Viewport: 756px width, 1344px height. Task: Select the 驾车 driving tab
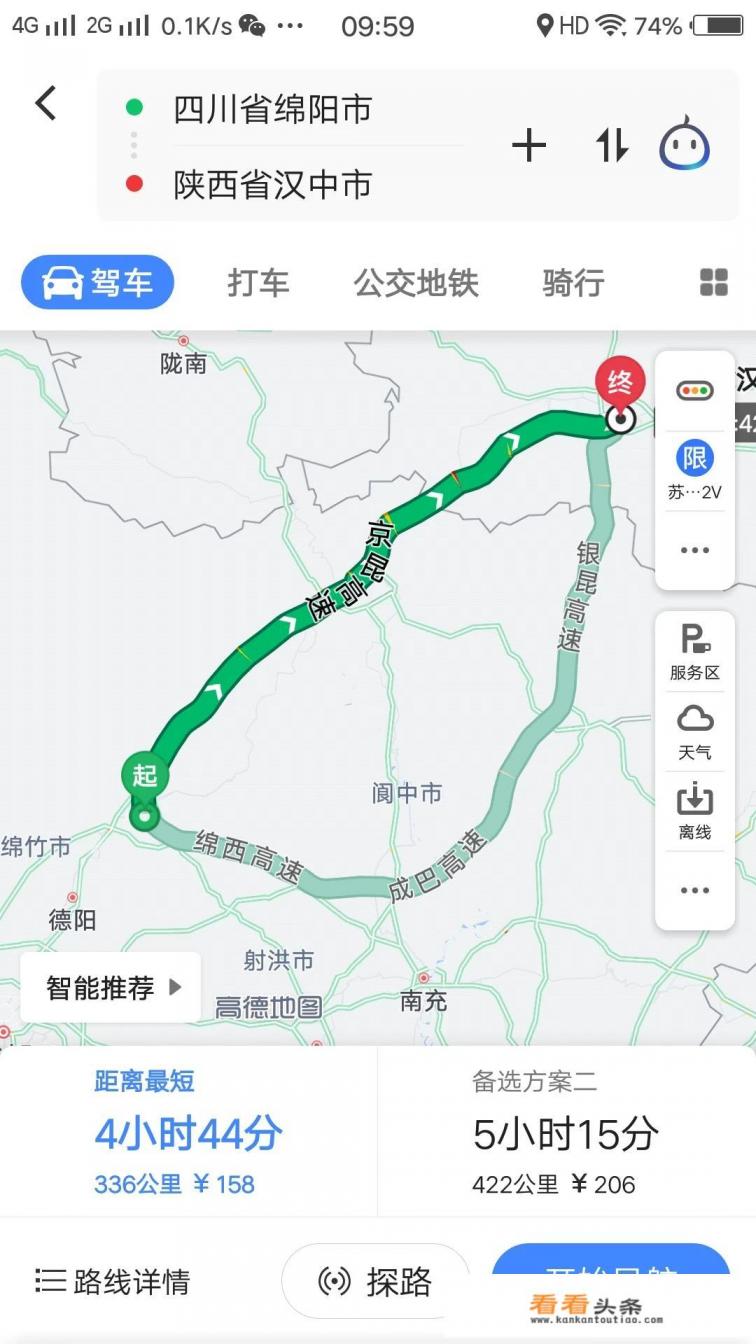click(x=97, y=282)
